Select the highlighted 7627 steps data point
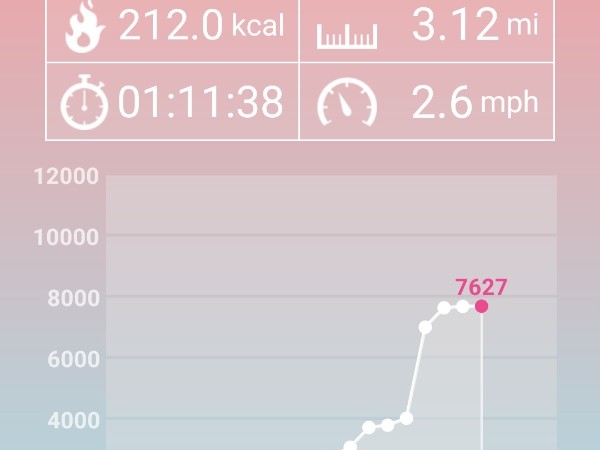The width and height of the screenshot is (600, 450). click(481, 306)
